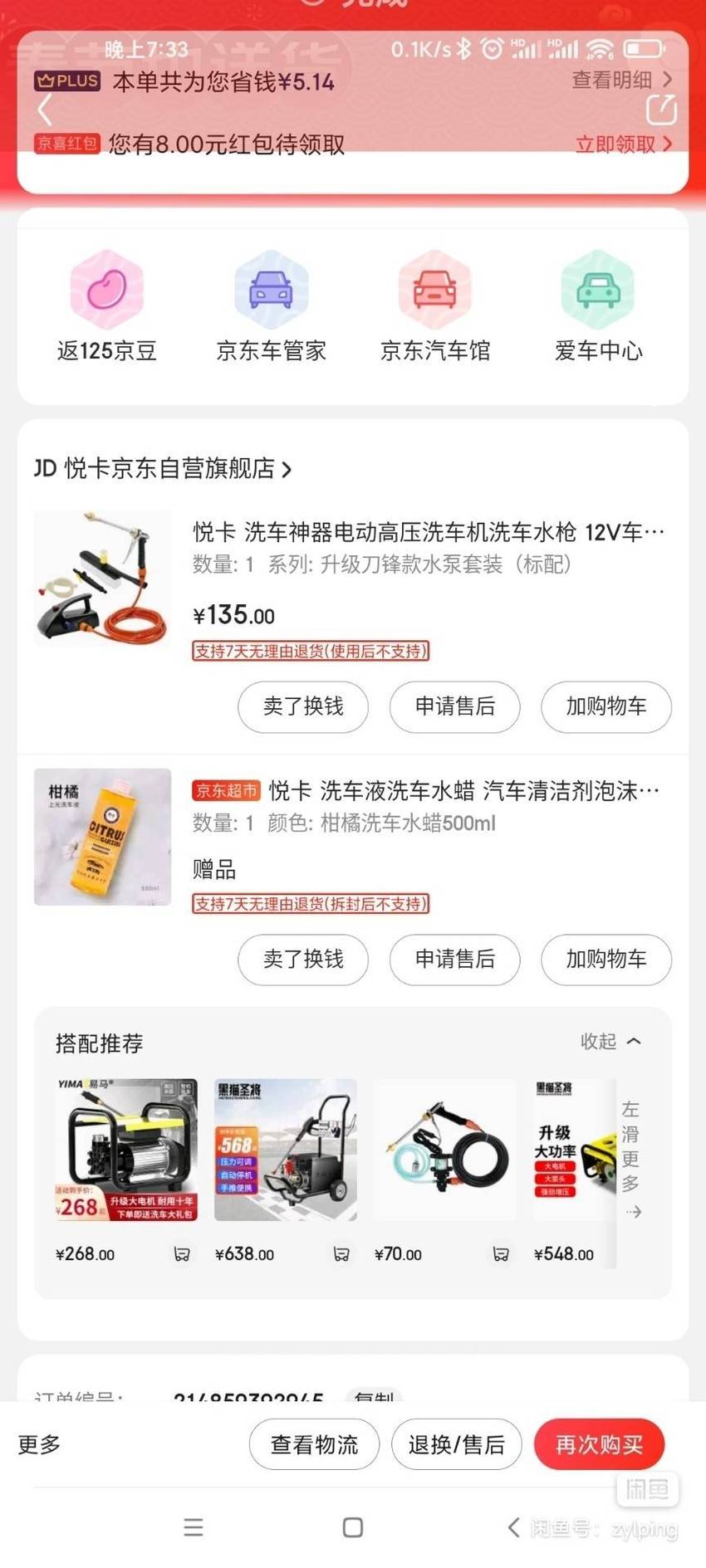
Task: Add the 洗车水蜡 gift to cart via 加购物车
Action: pos(606,960)
